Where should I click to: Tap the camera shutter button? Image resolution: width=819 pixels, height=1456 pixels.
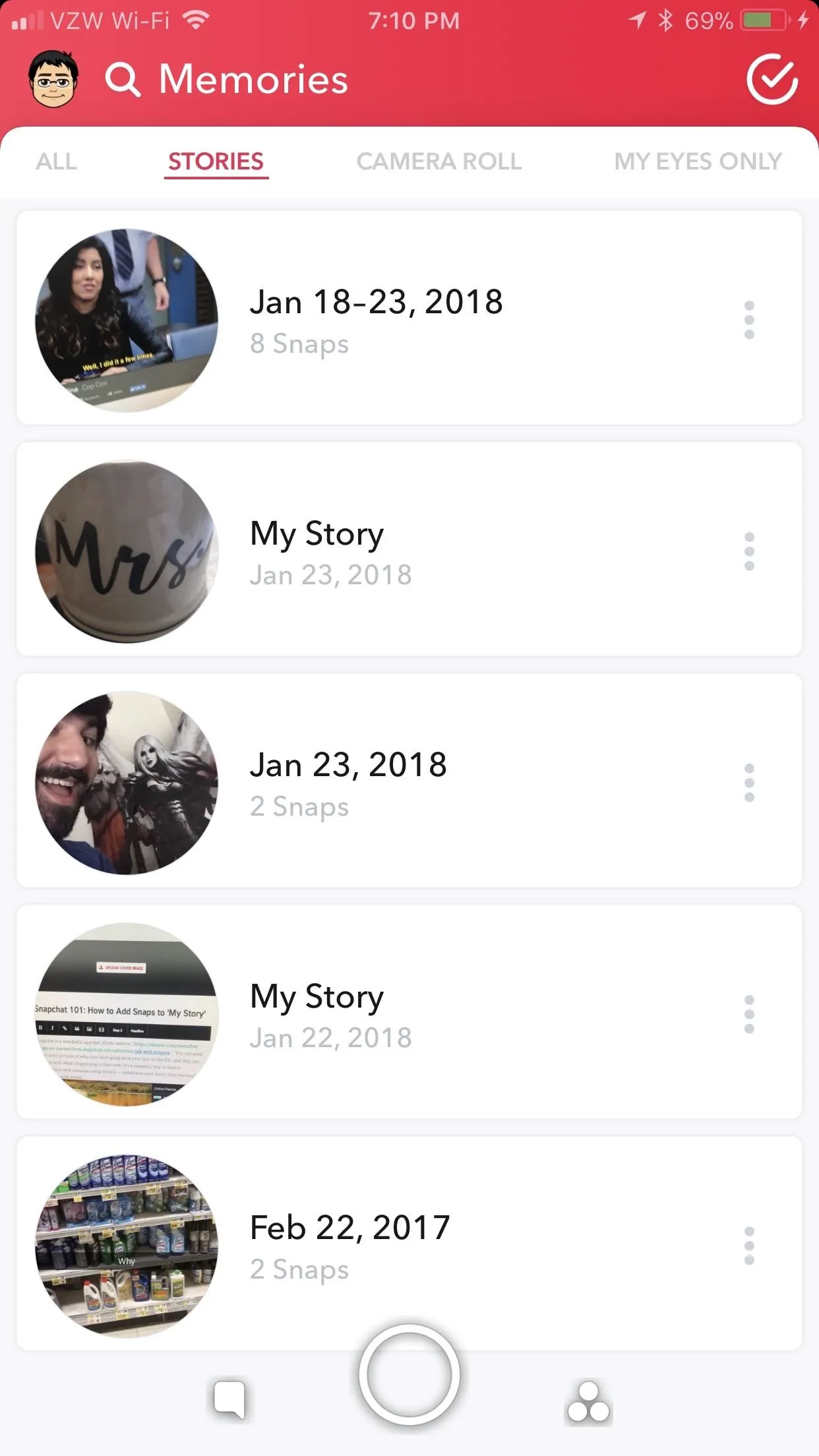pyautogui.click(x=409, y=1376)
